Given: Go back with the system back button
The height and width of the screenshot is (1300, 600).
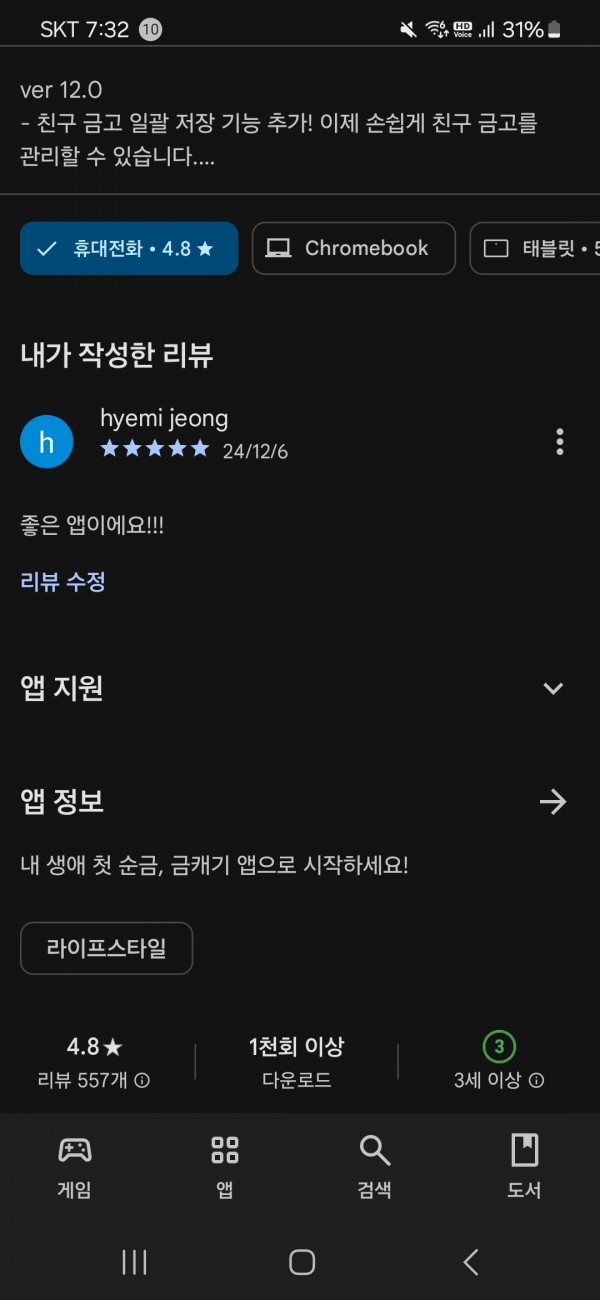Looking at the screenshot, I should click(471, 1262).
